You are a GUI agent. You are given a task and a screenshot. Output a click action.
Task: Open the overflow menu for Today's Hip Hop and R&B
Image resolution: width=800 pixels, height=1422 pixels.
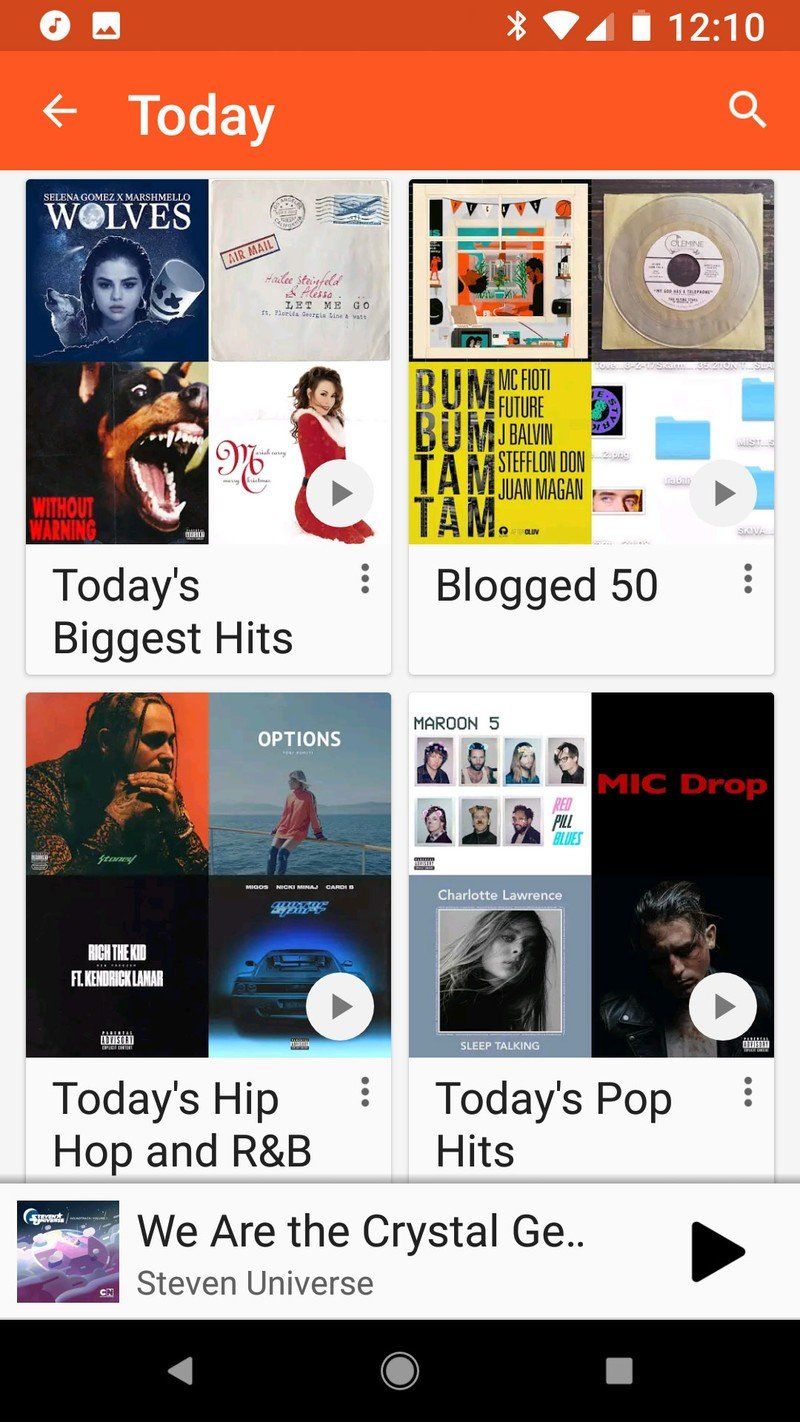click(365, 1094)
